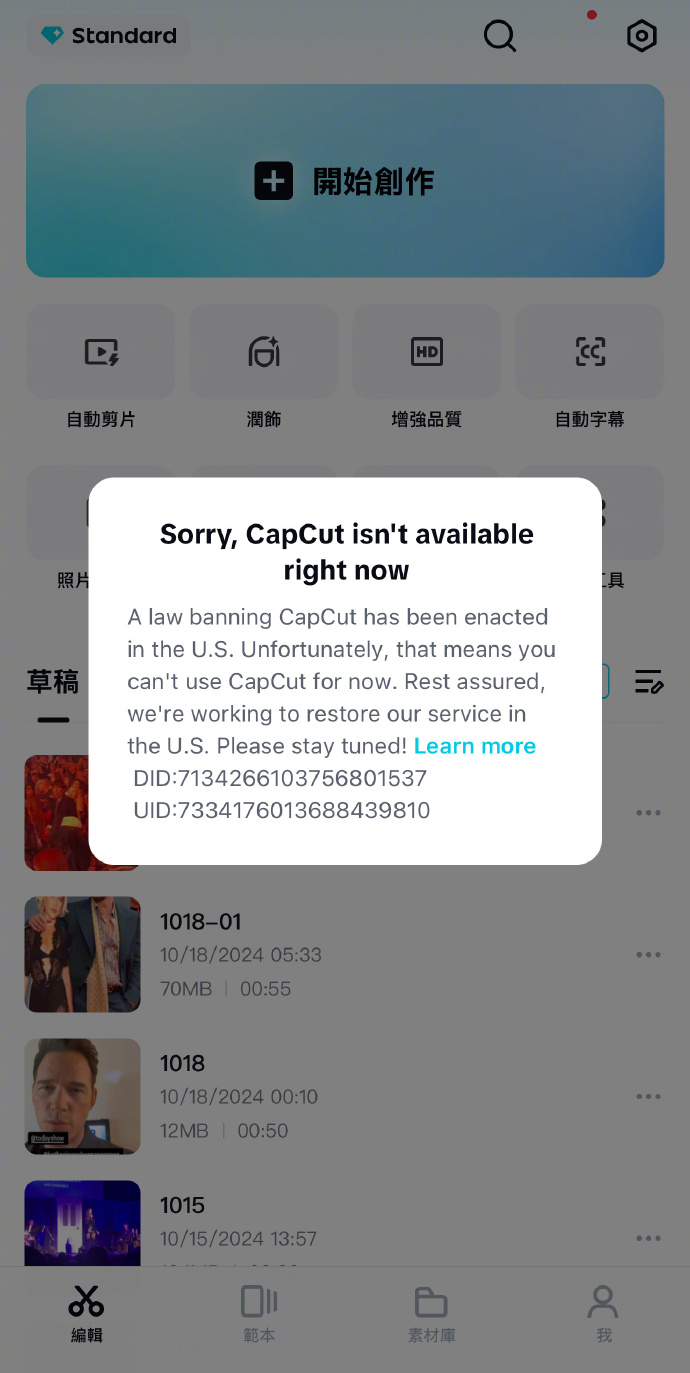Open the 潤飾 retouch tool

pos(264,352)
